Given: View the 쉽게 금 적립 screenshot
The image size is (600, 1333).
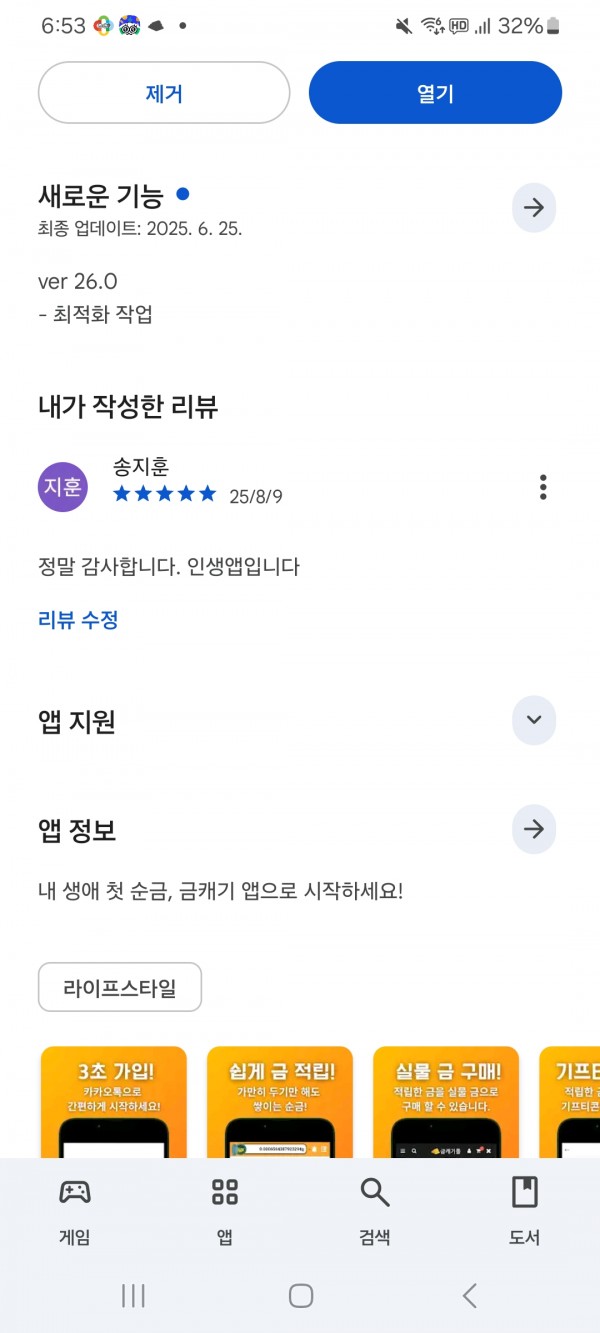Looking at the screenshot, I should [280, 1102].
